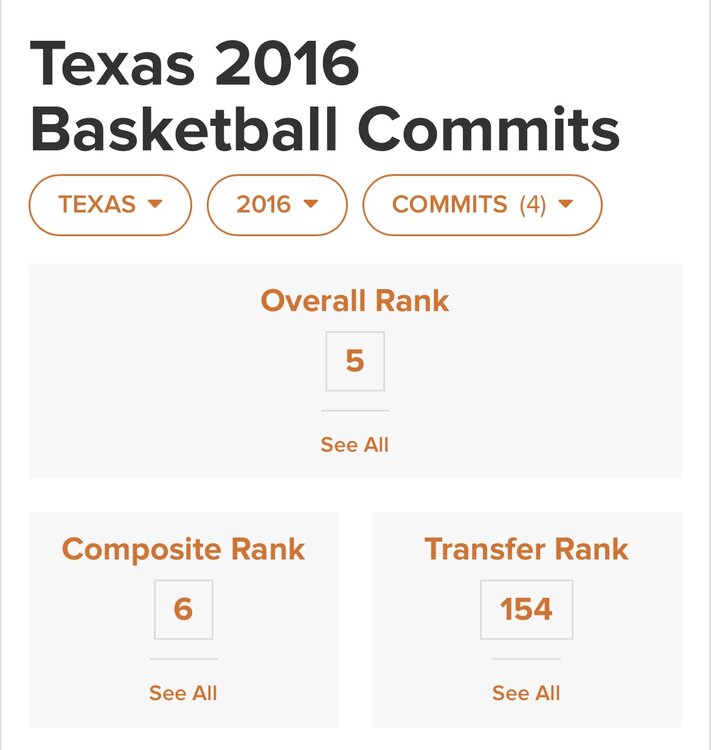View all Composite Rank standings
The image size is (711, 750).
point(183,693)
